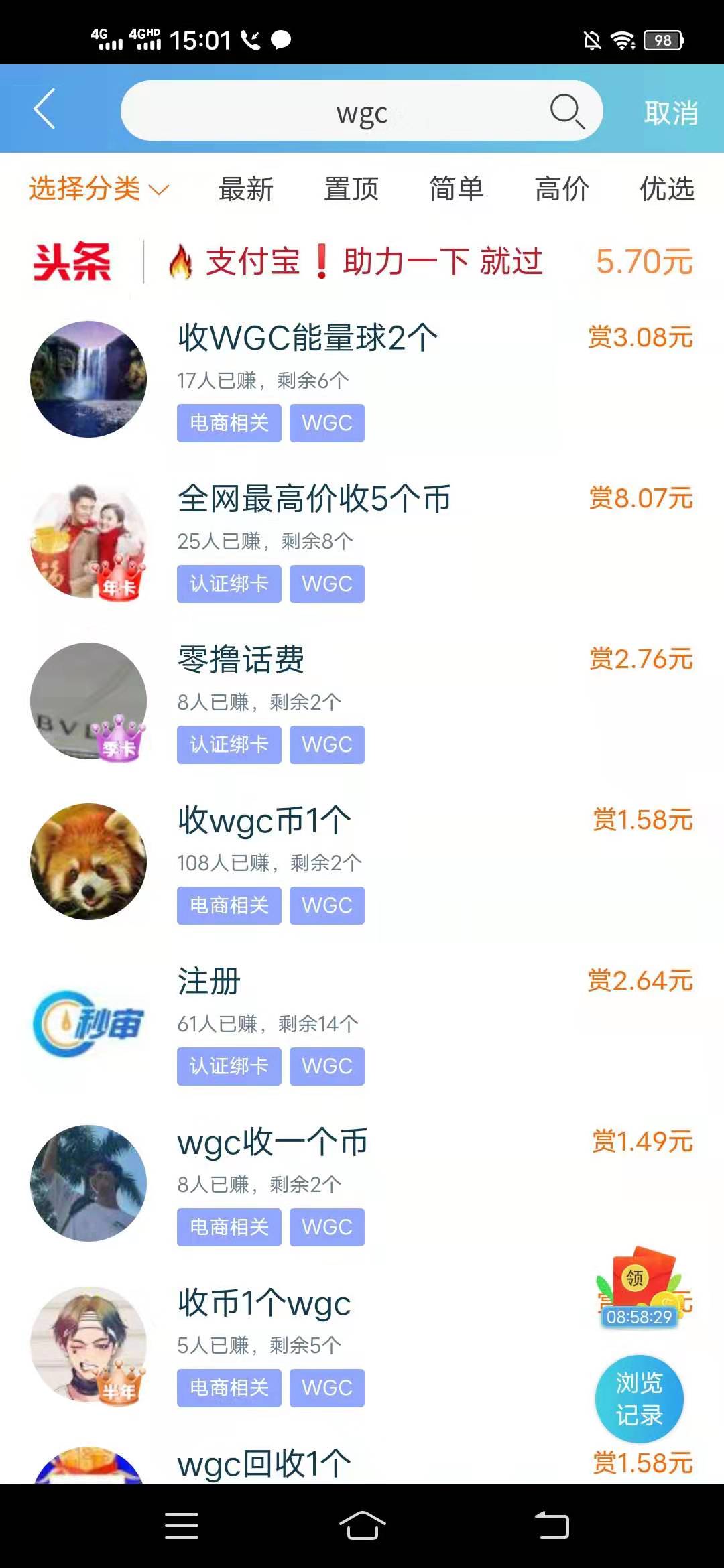Screen dimensions: 724x1568
Task: Expand the 选择分类 category dropdown
Action: point(98,189)
